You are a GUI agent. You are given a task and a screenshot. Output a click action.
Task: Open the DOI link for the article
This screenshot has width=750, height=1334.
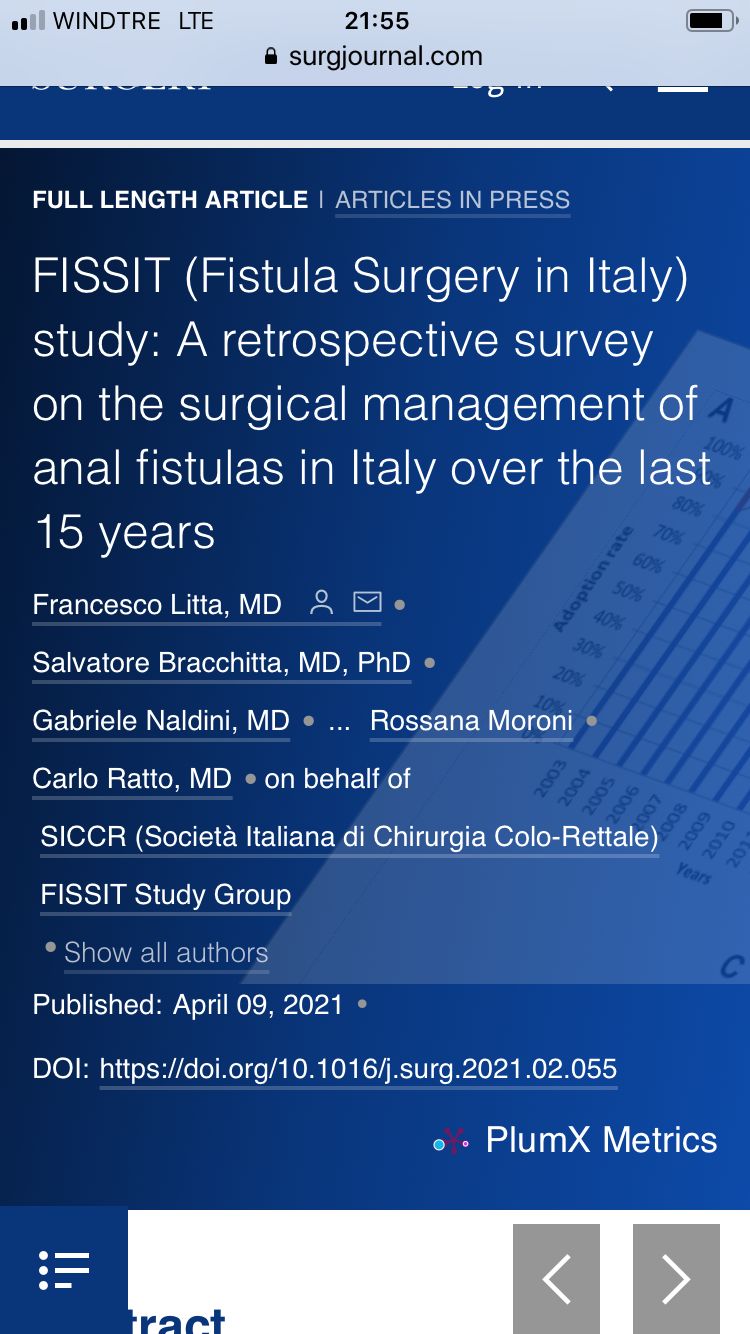(358, 1069)
